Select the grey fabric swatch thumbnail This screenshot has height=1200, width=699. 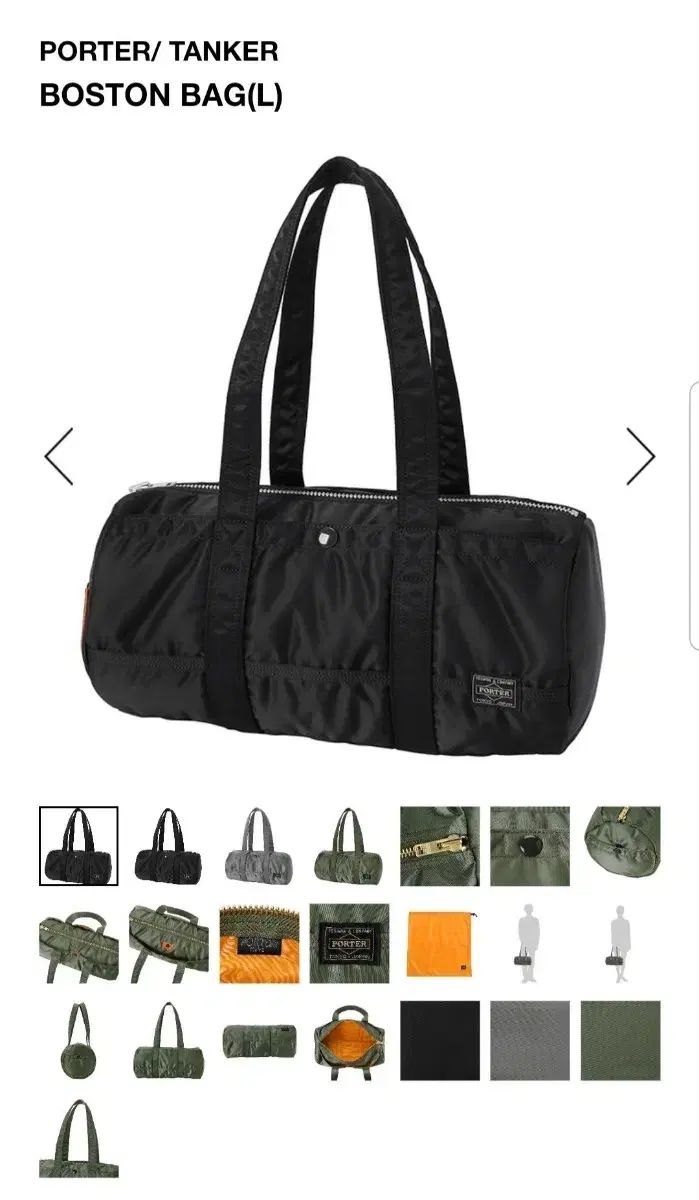point(529,1040)
